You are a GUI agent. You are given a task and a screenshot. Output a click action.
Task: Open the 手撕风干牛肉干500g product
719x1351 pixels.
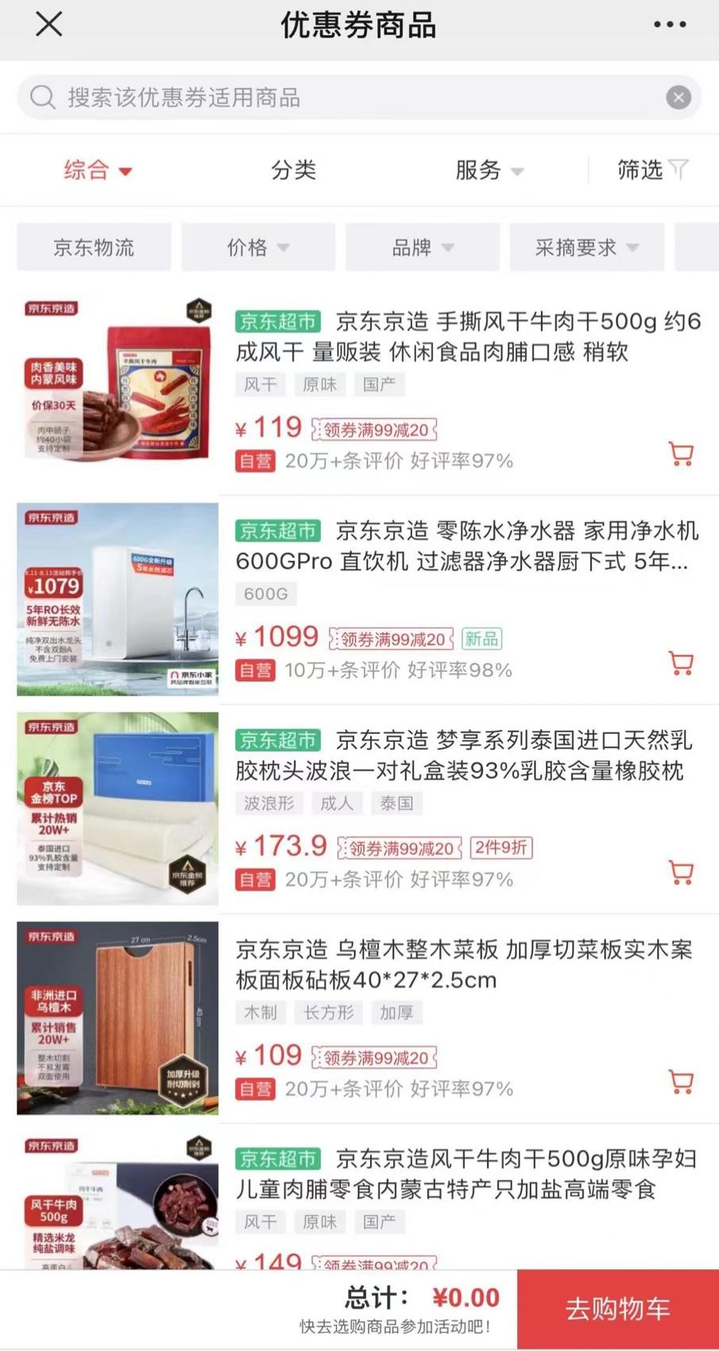click(x=468, y=337)
